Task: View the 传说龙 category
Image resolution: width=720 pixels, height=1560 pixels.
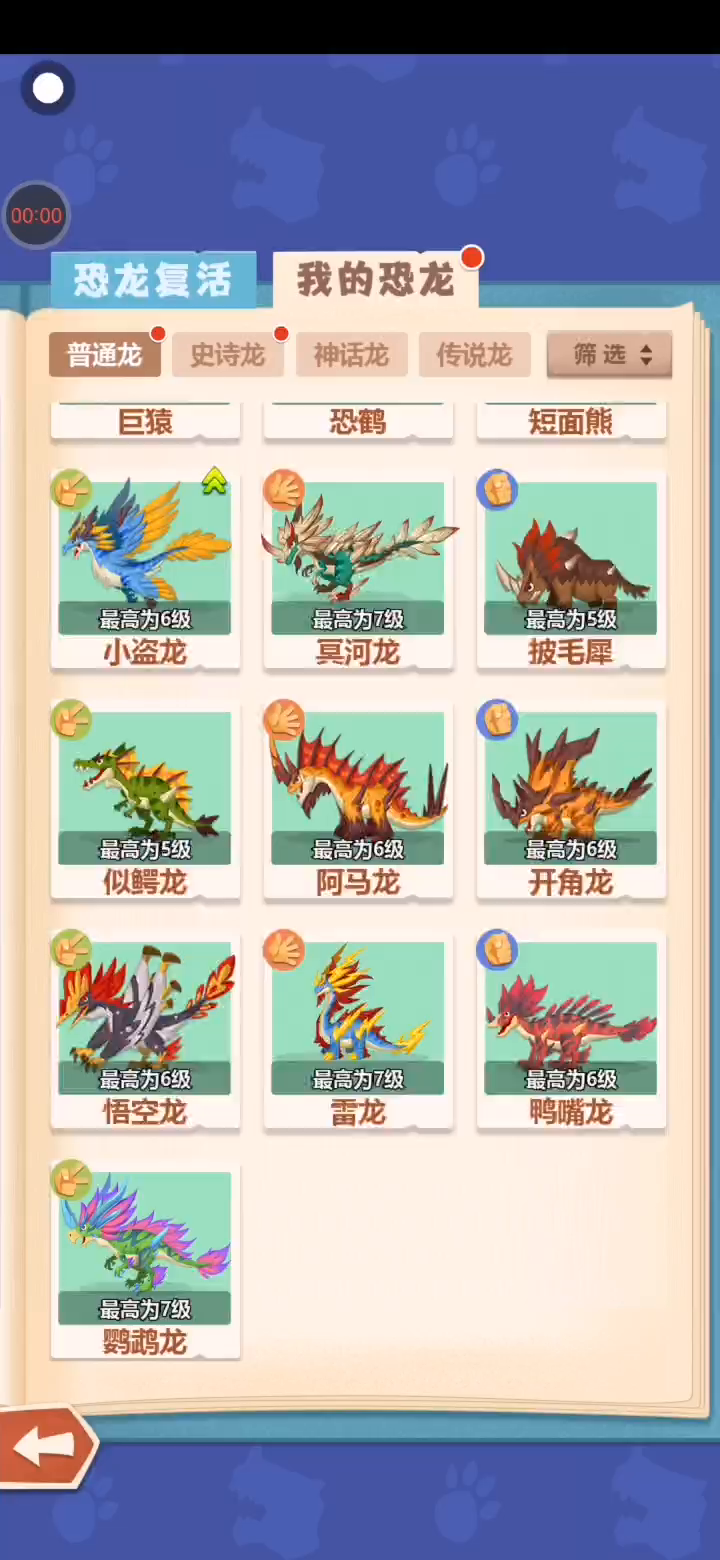Action: tap(474, 355)
